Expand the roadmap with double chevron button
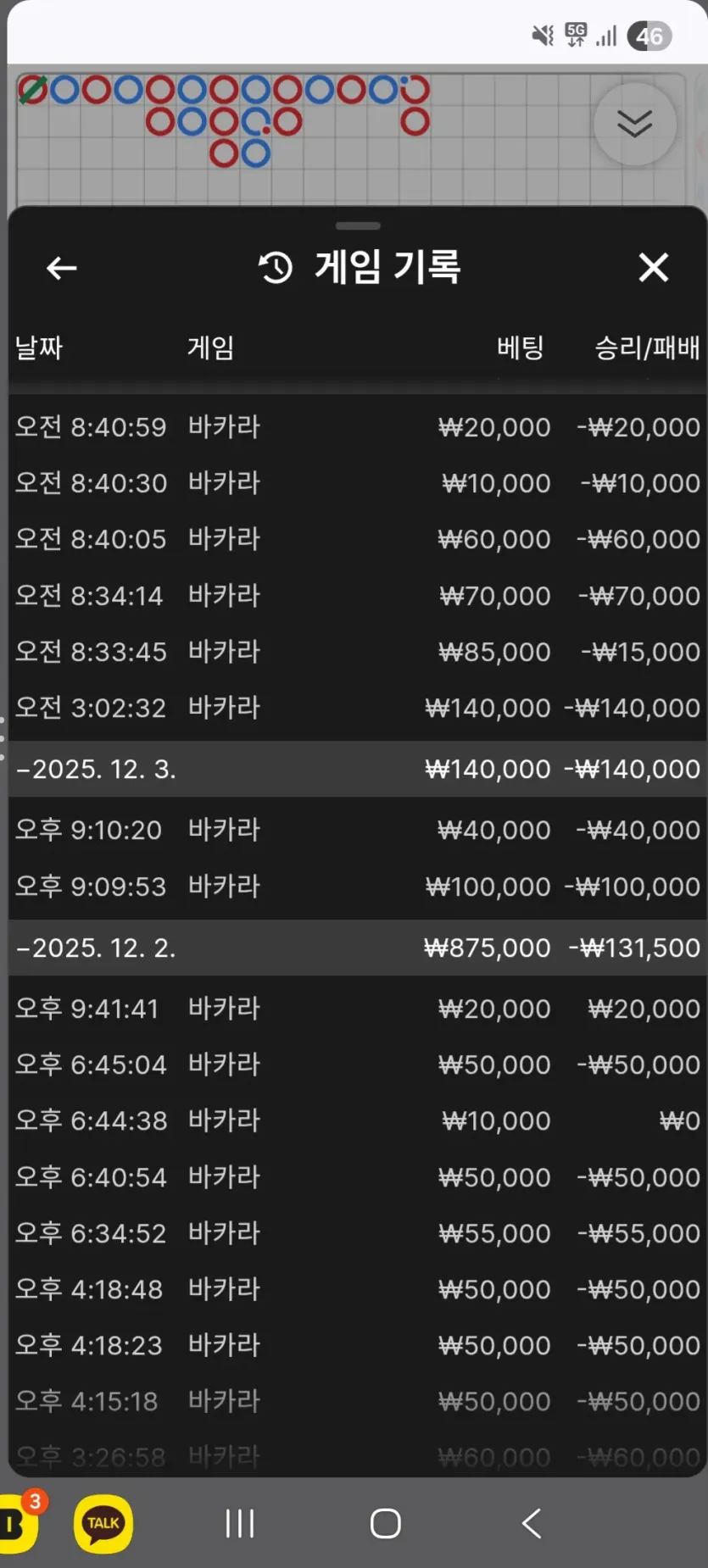The height and width of the screenshot is (1568, 708). [634, 124]
